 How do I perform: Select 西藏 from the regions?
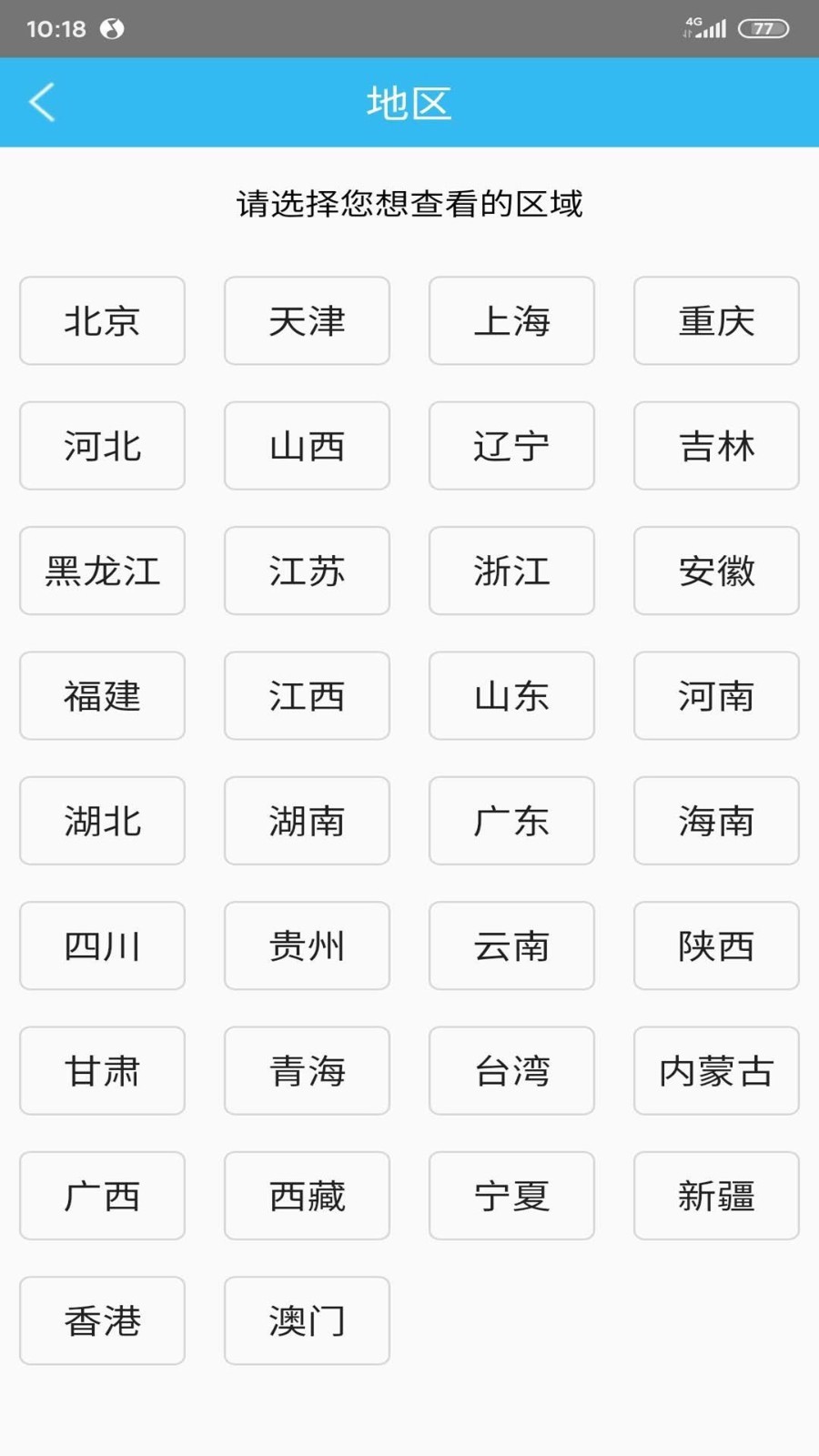[307, 1196]
